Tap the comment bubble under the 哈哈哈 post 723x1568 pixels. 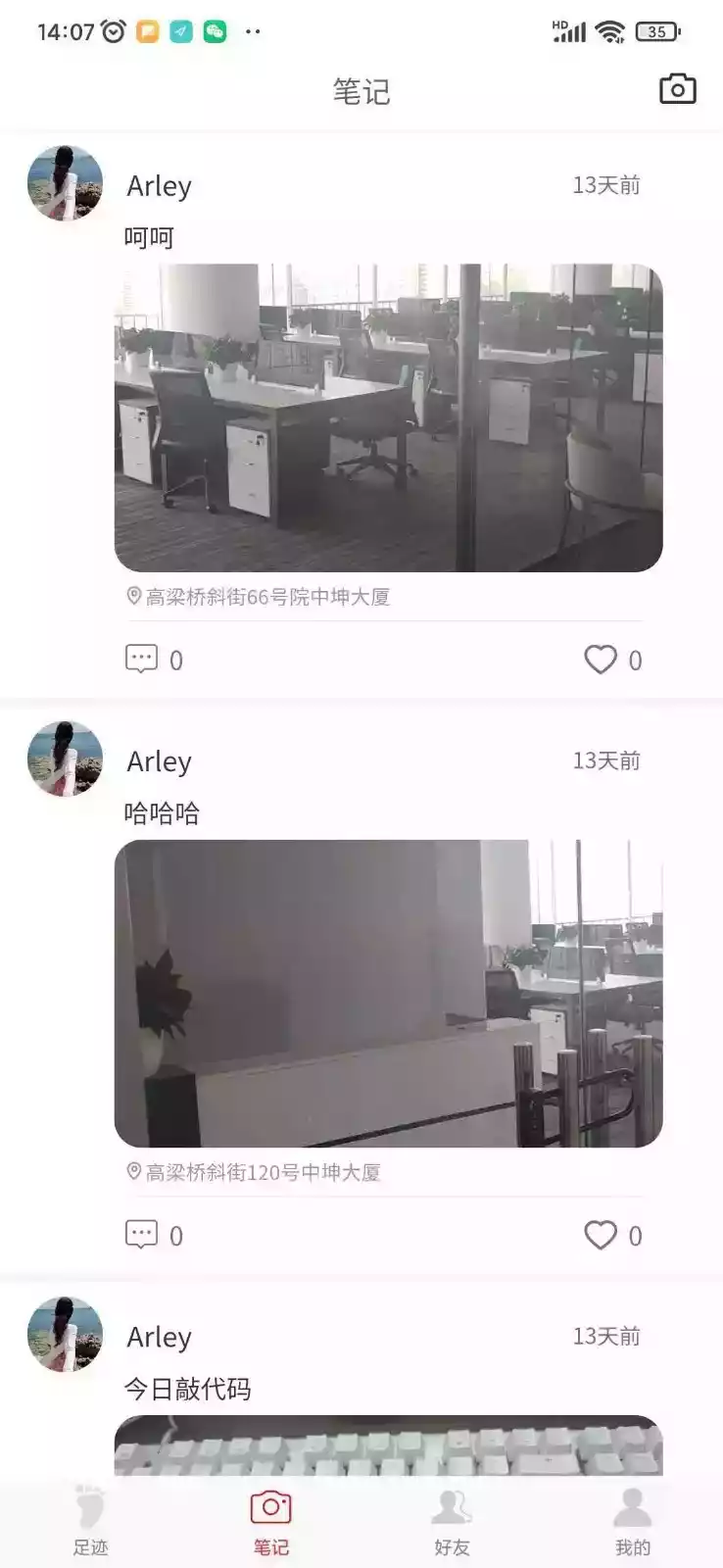[143, 1235]
